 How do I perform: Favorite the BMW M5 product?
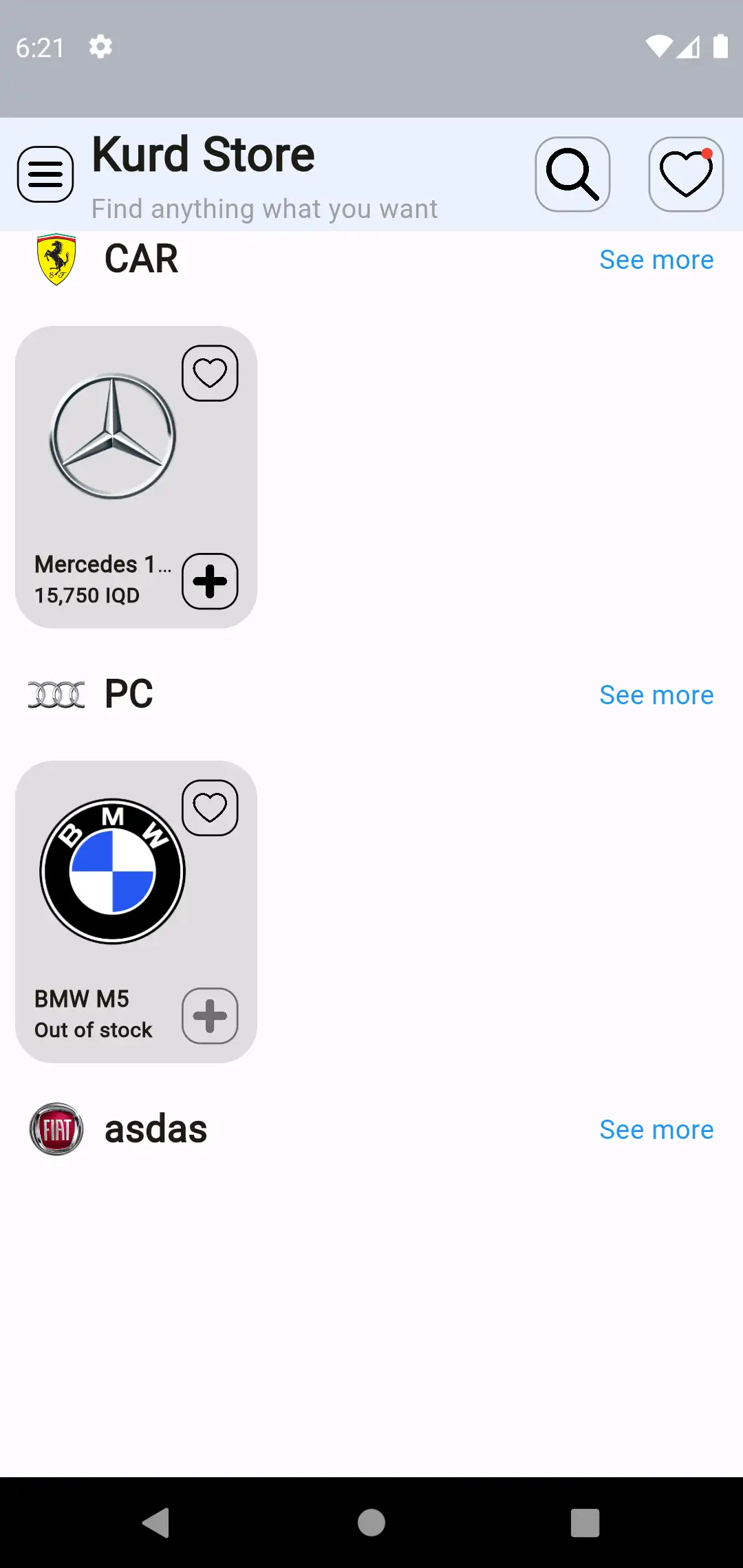click(210, 807)
